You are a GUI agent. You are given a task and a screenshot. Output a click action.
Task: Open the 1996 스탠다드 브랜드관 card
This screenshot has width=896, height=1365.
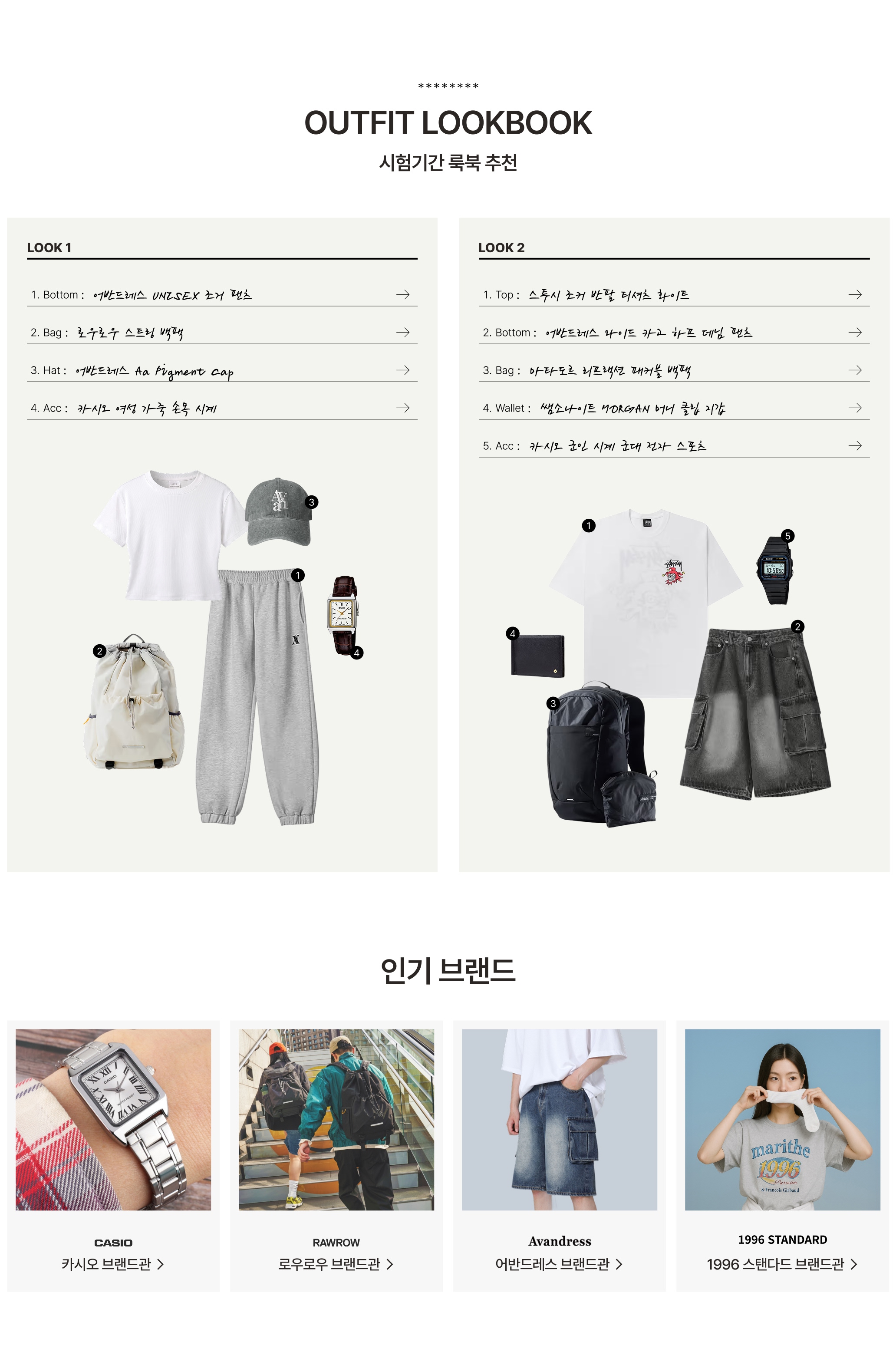click(x=782, y=1156)
